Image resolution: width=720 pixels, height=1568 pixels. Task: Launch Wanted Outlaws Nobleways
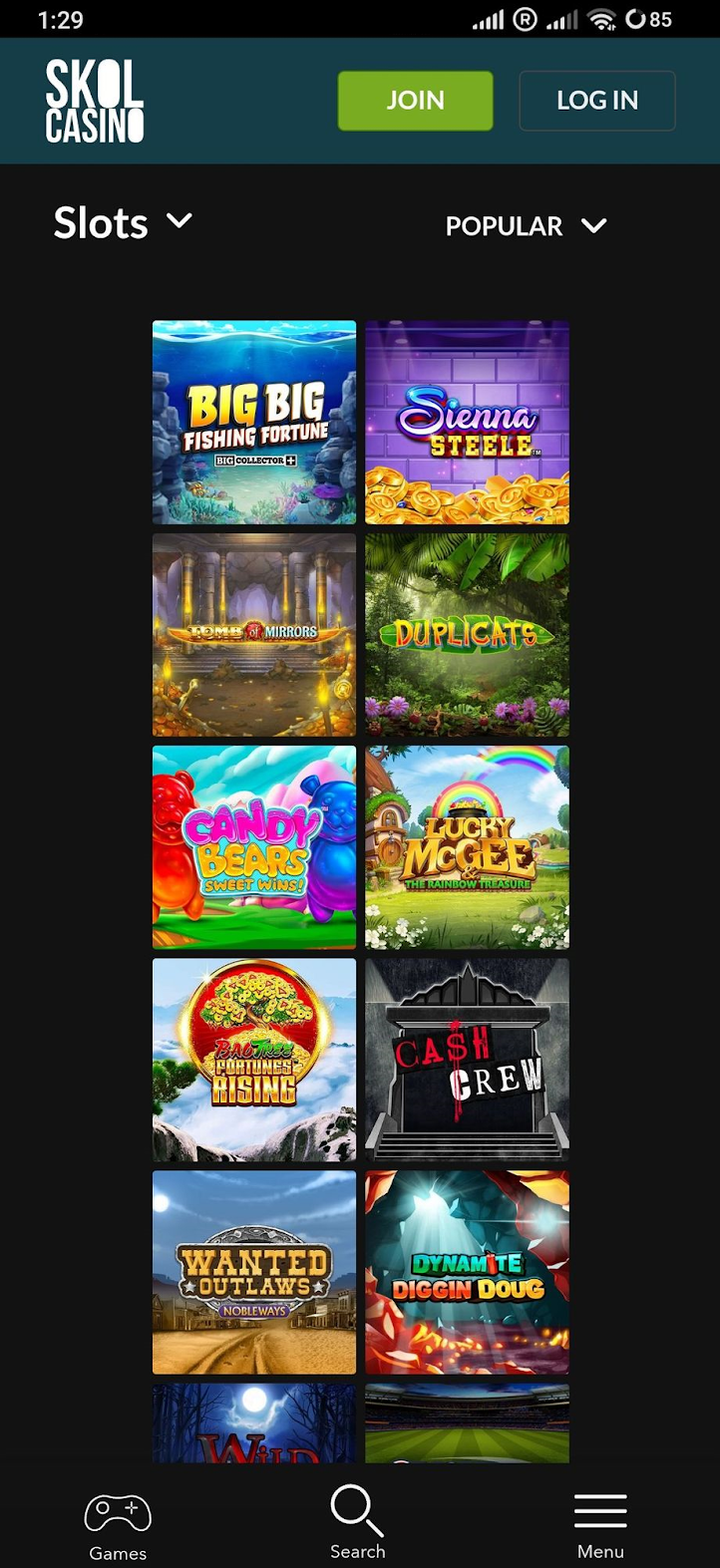pyautogui.click(x=254, y=1272)
